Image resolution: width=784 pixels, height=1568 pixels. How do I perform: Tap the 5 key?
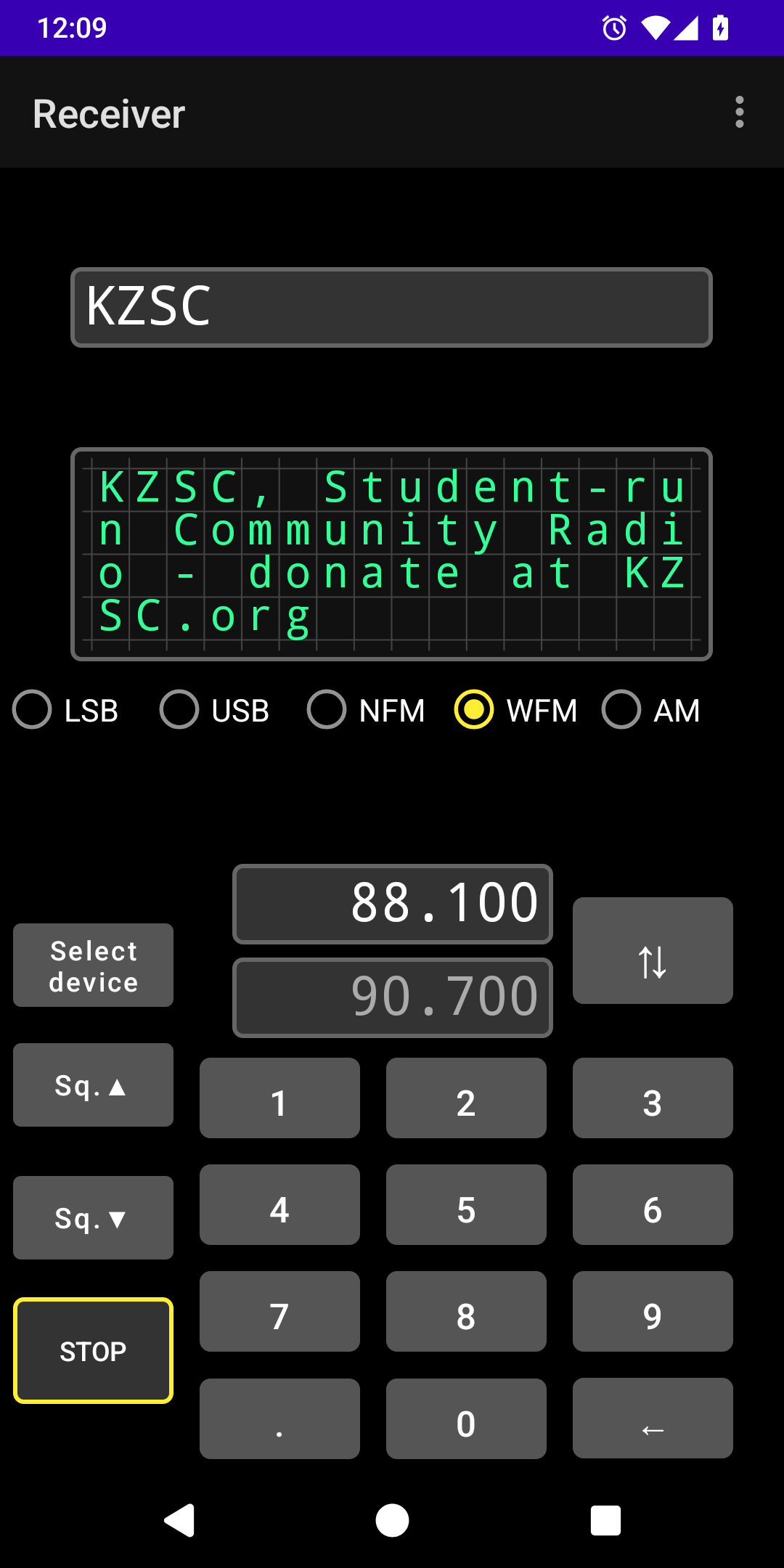click(466, 1205)
